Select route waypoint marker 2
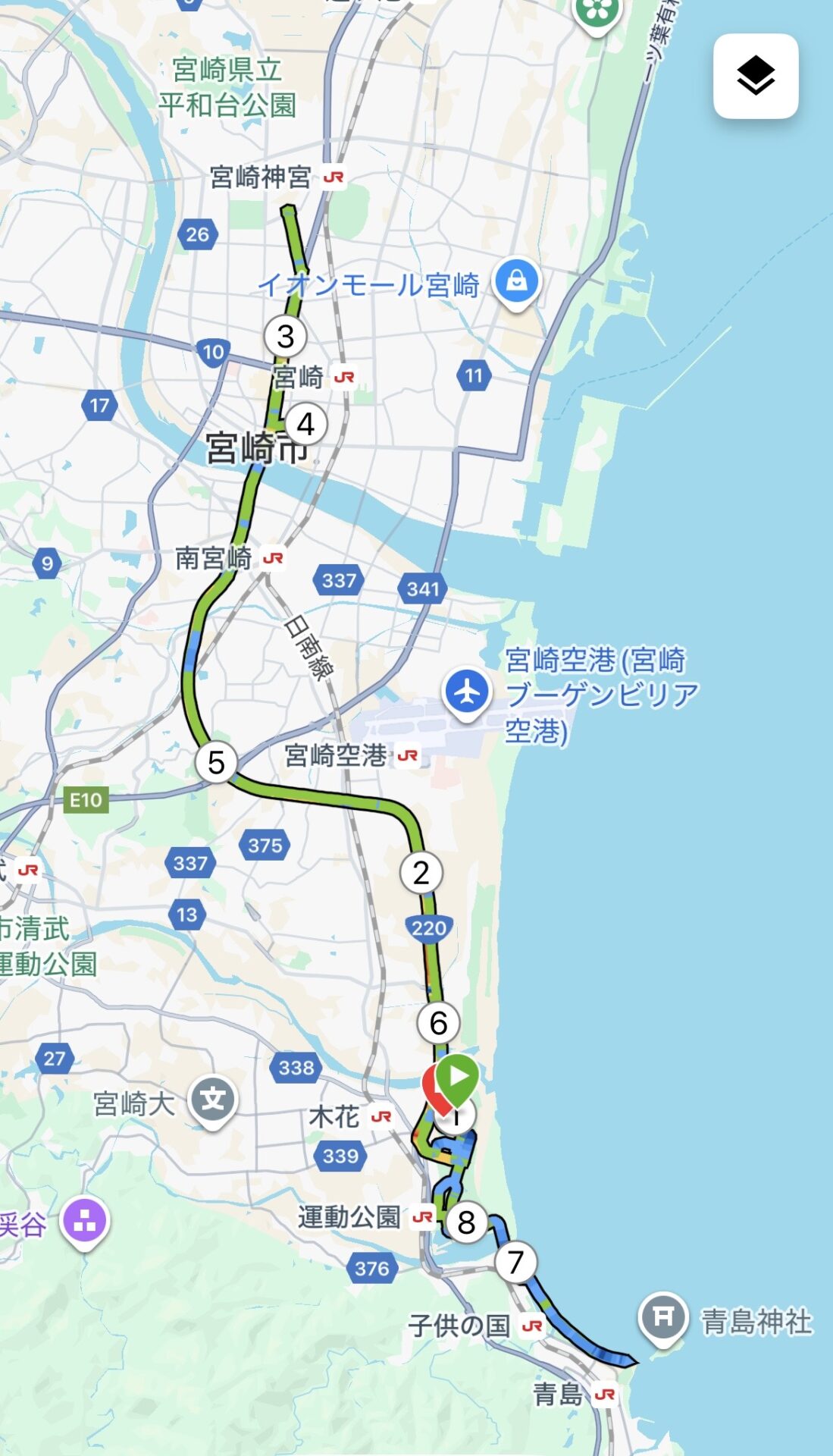Image resolution: width=833 pixels, height=1456 pixels. pos(421,872)
